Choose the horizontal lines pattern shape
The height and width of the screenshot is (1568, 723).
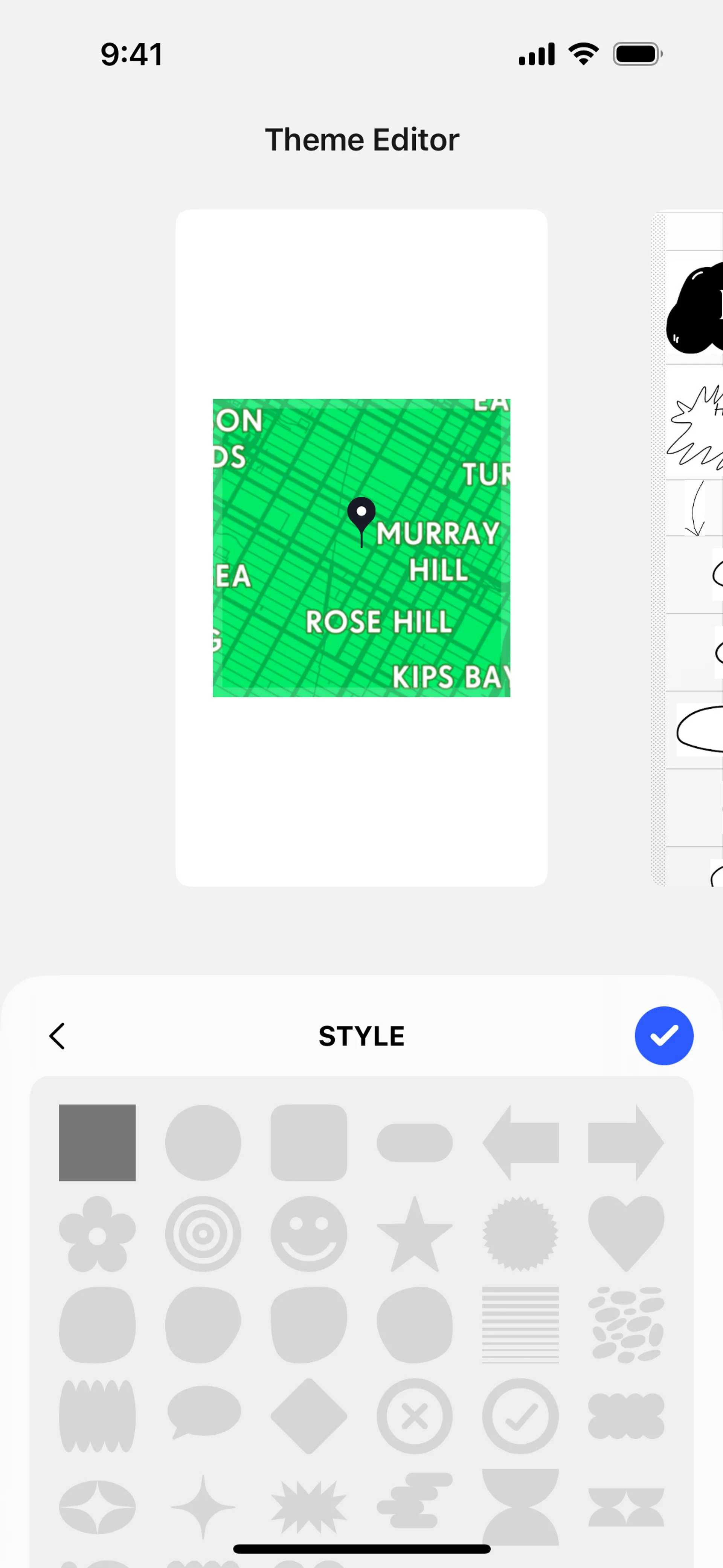520,1325
